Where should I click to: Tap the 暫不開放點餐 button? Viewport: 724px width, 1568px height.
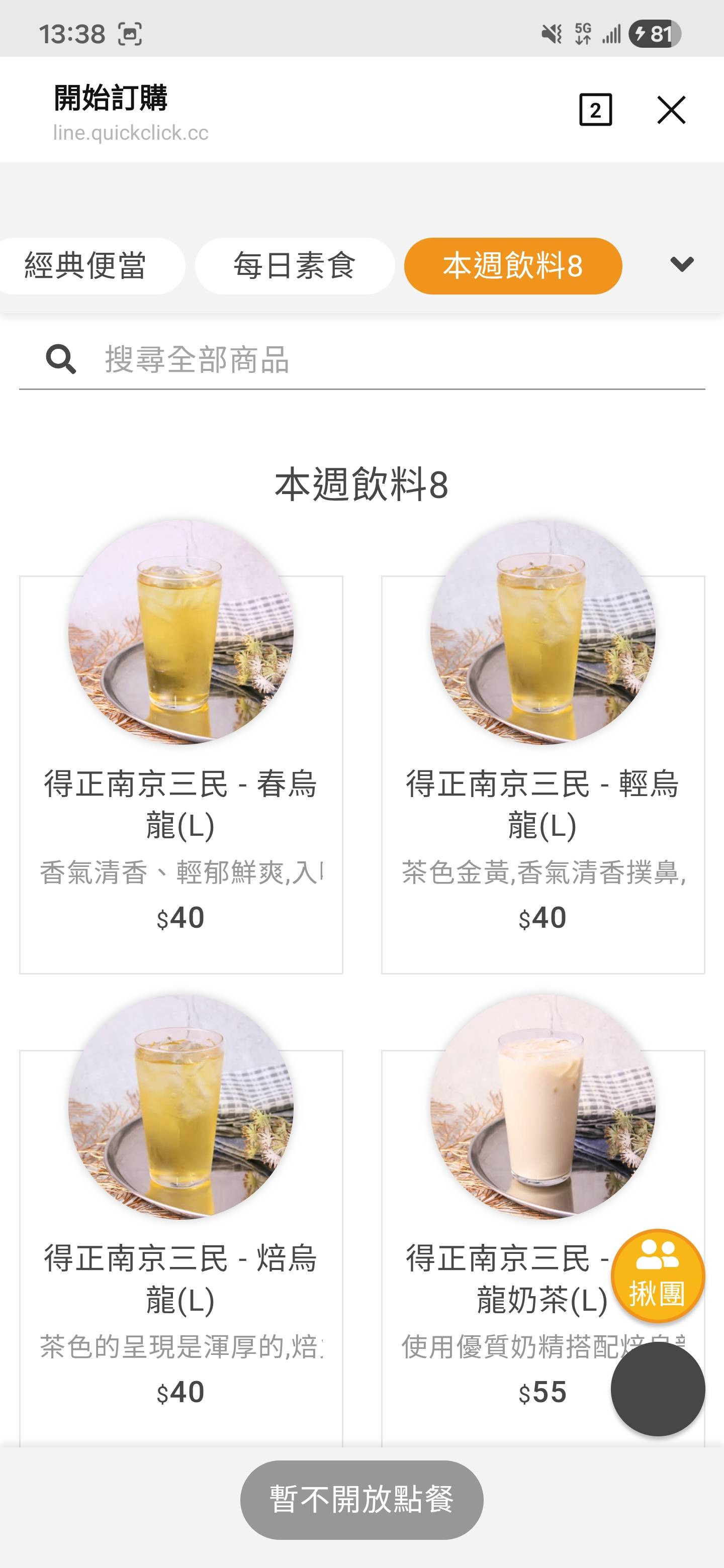tap(361, 1499)
